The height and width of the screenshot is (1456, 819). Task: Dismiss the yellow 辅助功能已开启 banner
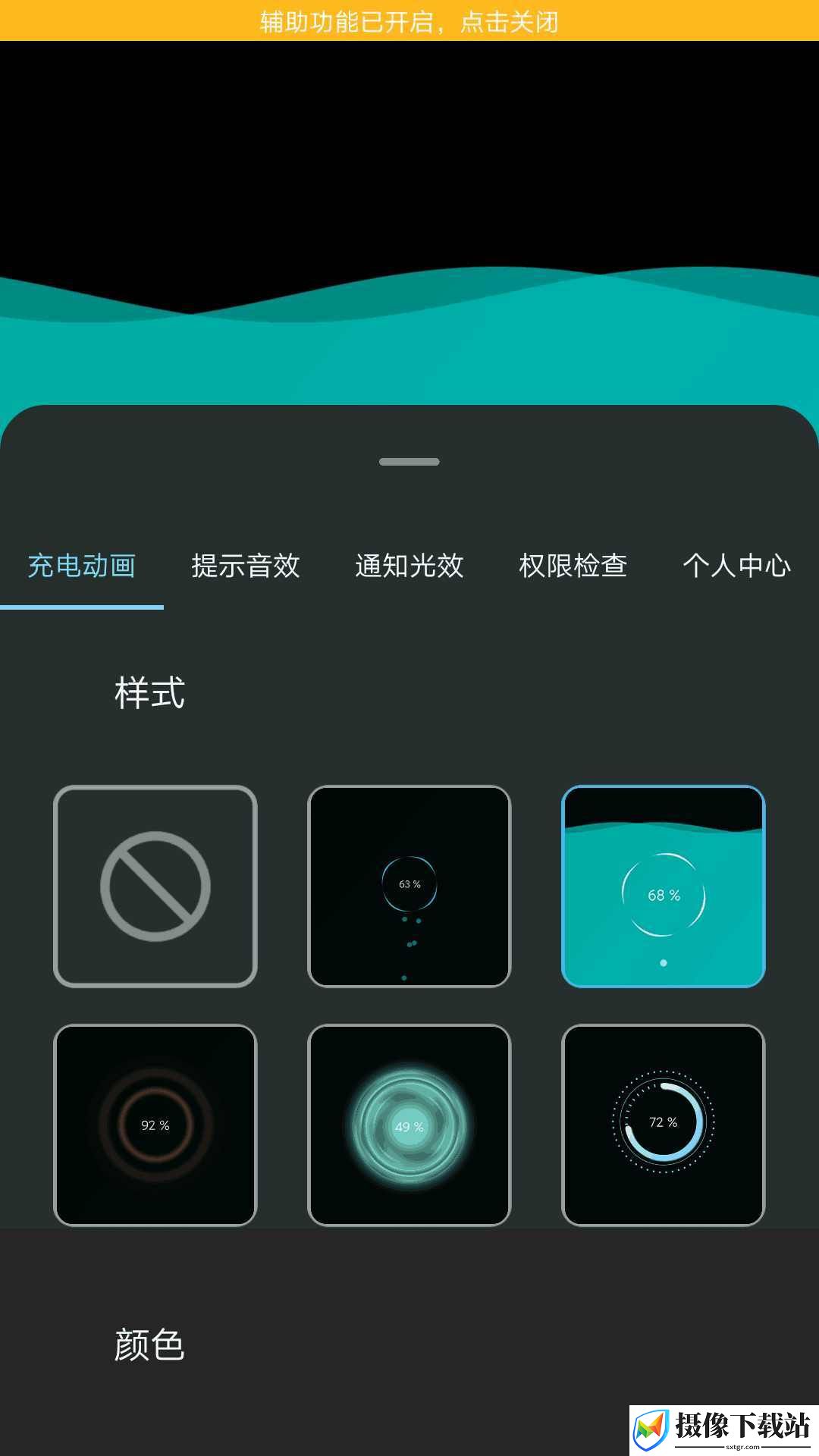[409, 20]
